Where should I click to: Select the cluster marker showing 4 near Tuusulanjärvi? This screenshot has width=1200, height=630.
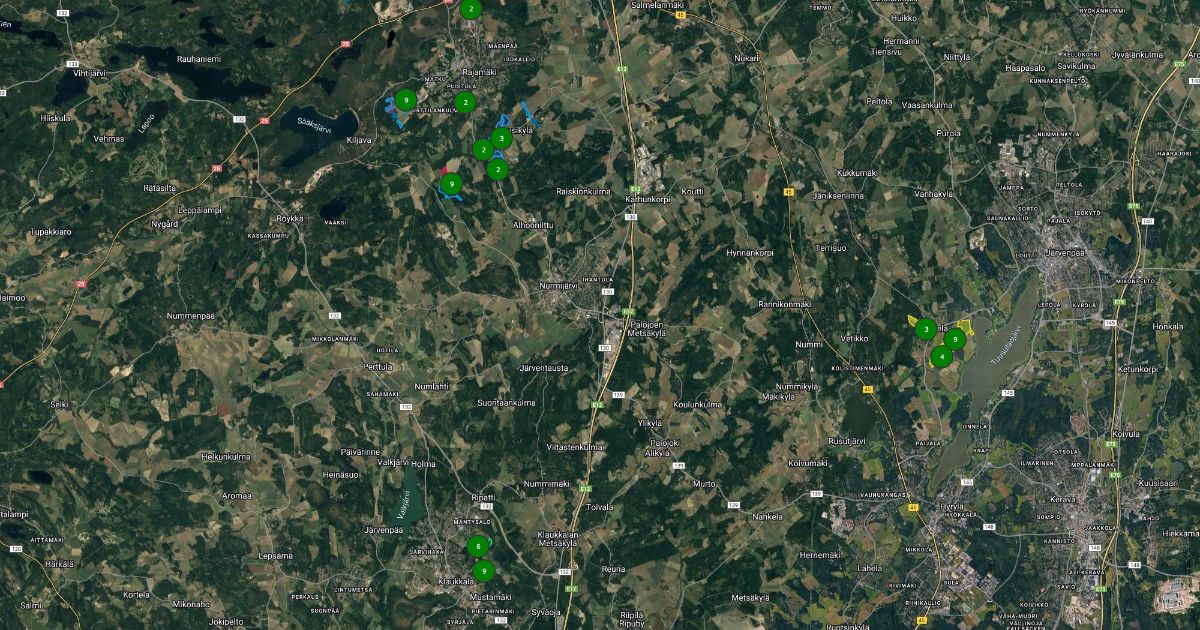941,356
